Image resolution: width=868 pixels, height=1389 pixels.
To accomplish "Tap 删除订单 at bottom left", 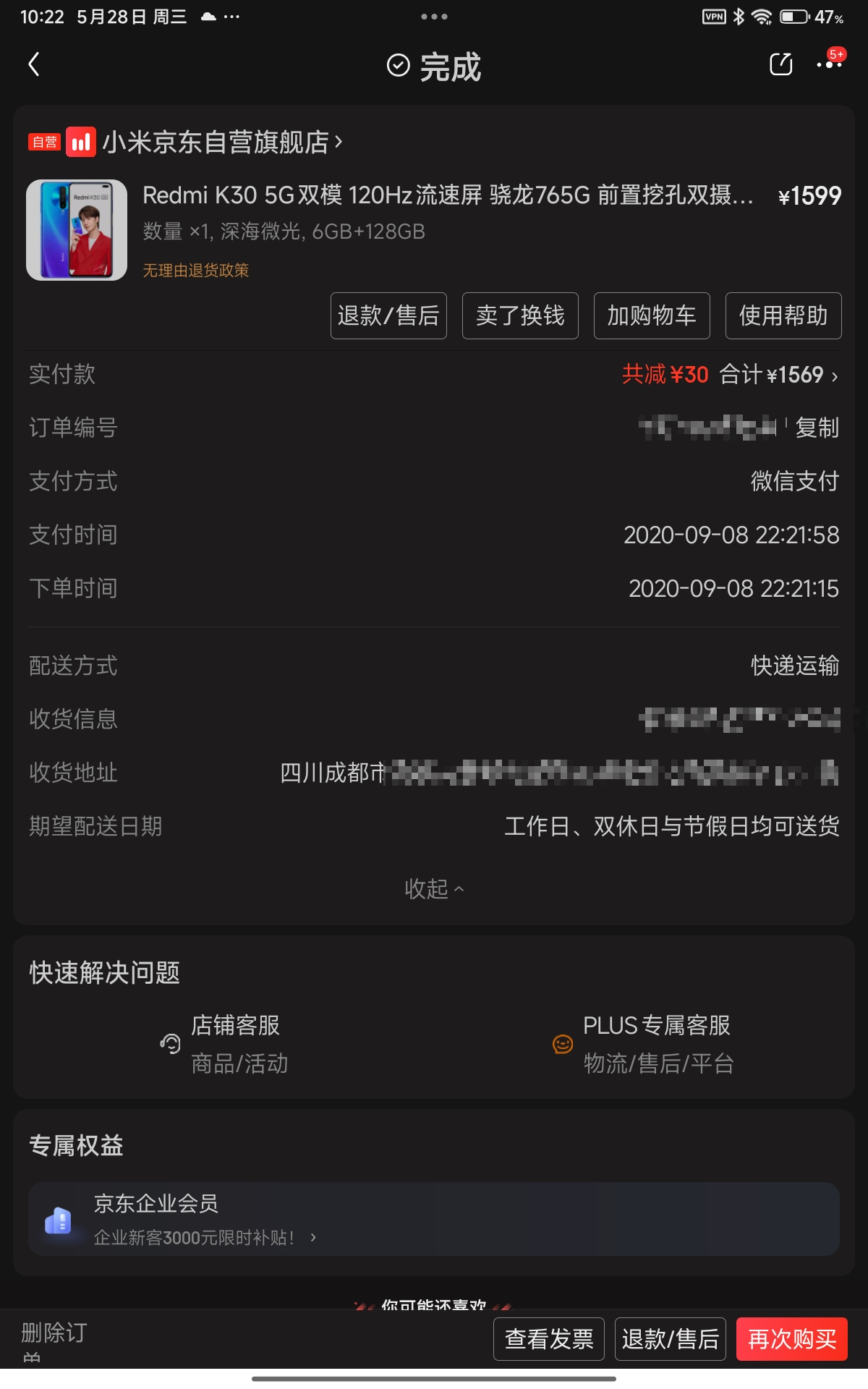I will pos(53,1338).
